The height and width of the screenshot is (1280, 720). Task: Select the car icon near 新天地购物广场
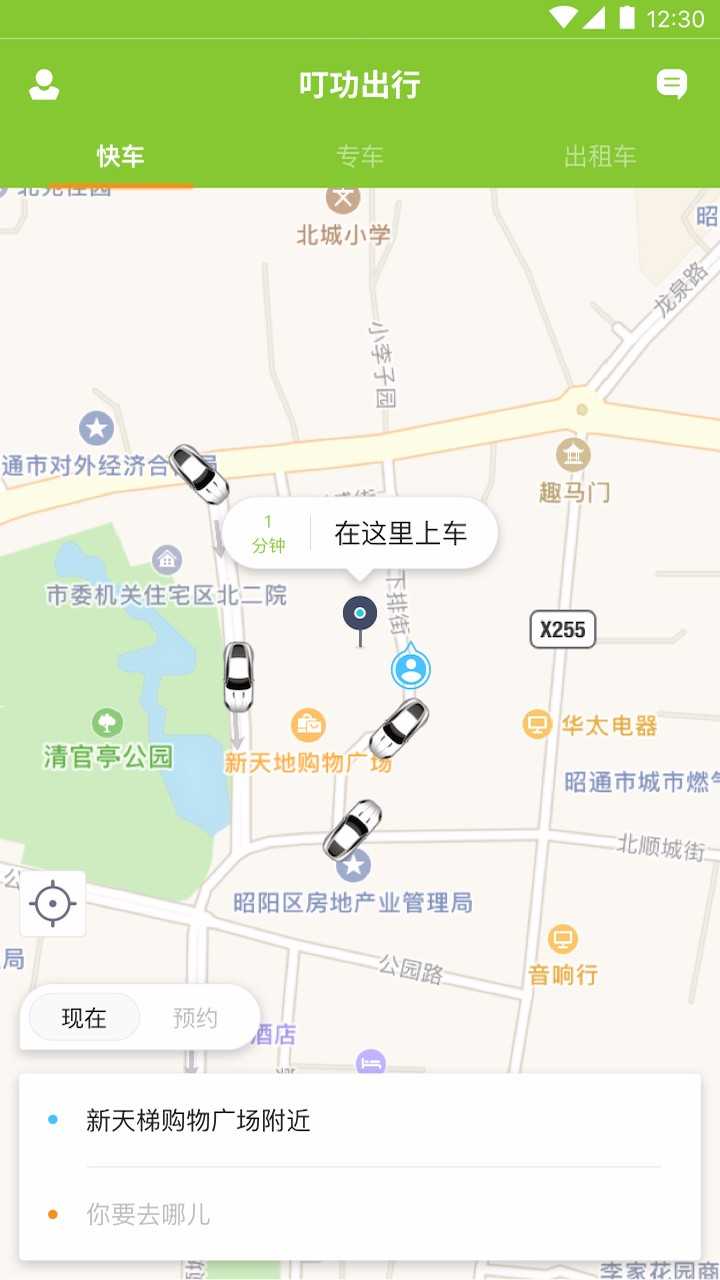398,730
